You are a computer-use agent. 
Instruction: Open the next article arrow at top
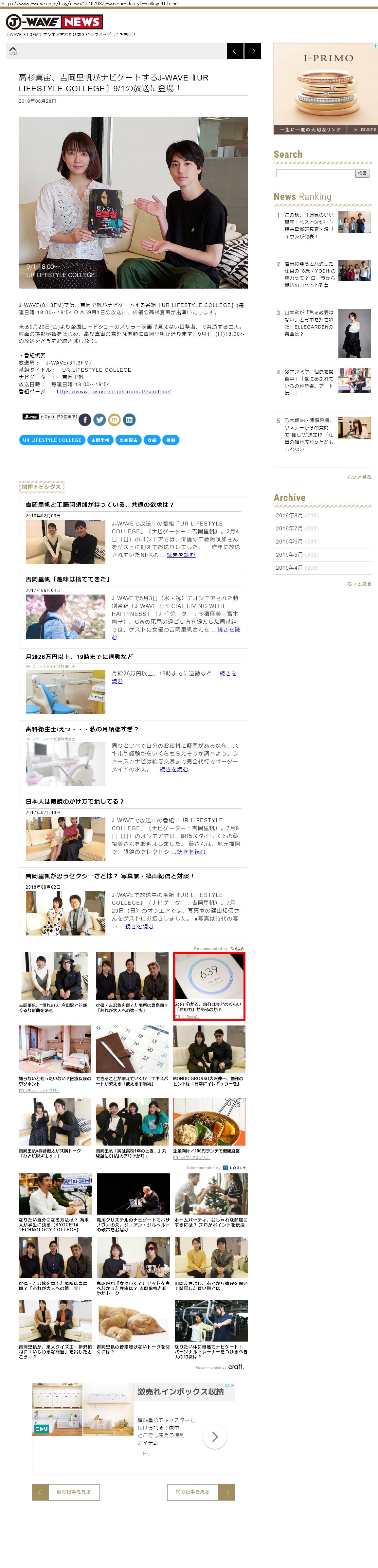[x=253, y=51]
